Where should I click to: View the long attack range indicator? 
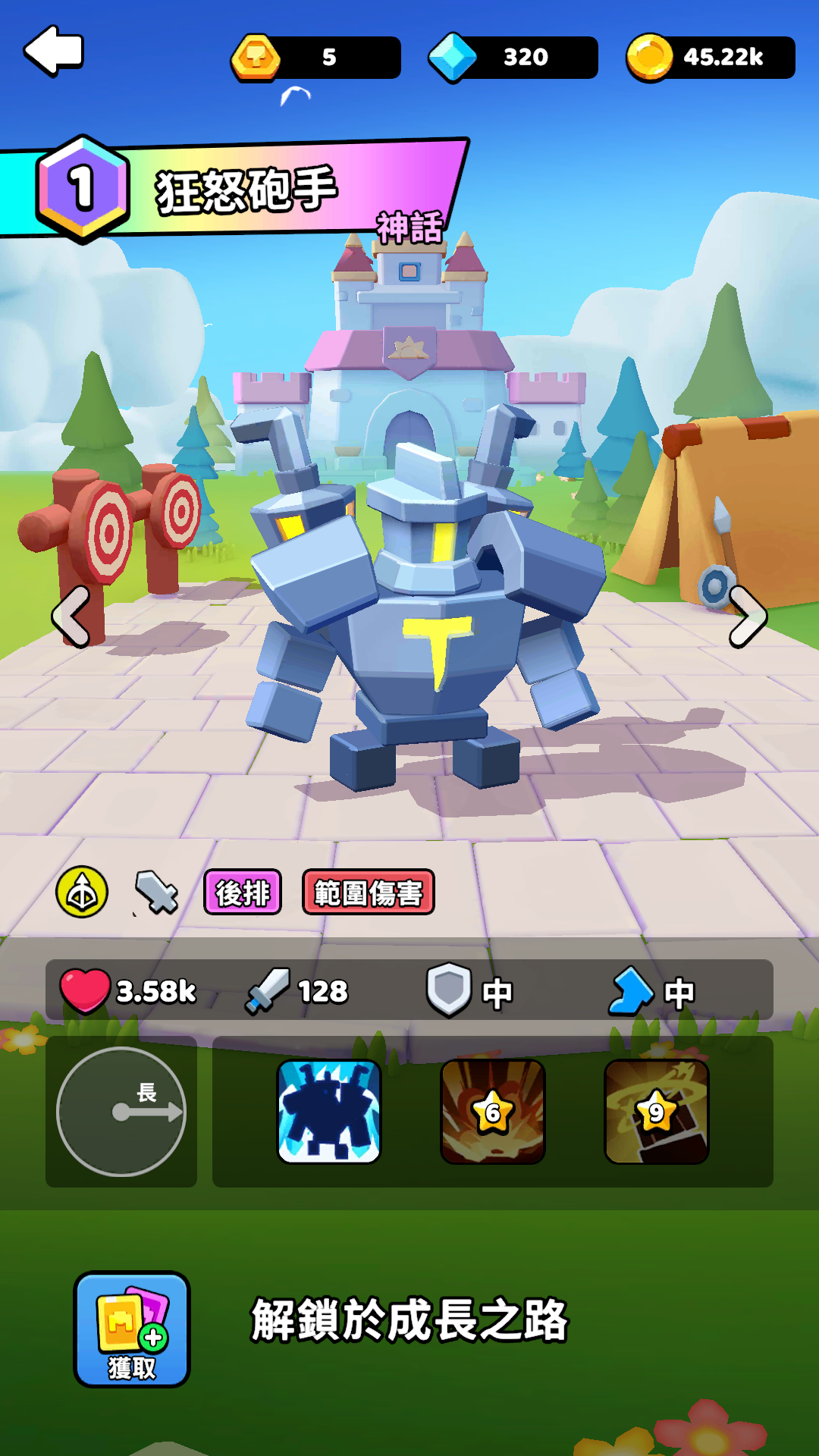click(x=121, y=1112)
